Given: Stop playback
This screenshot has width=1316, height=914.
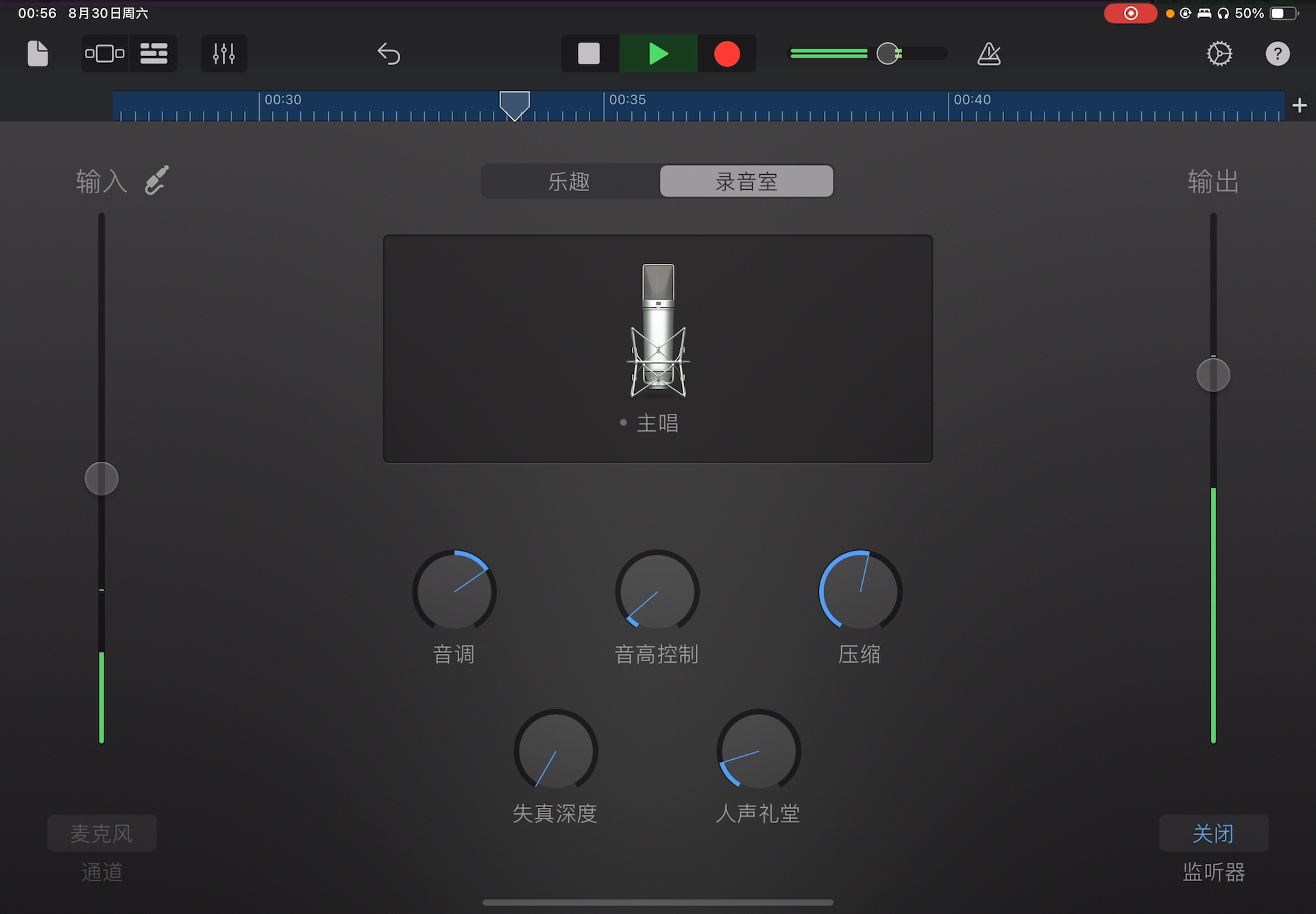Looking at the screenshot, I should point(589,53).
